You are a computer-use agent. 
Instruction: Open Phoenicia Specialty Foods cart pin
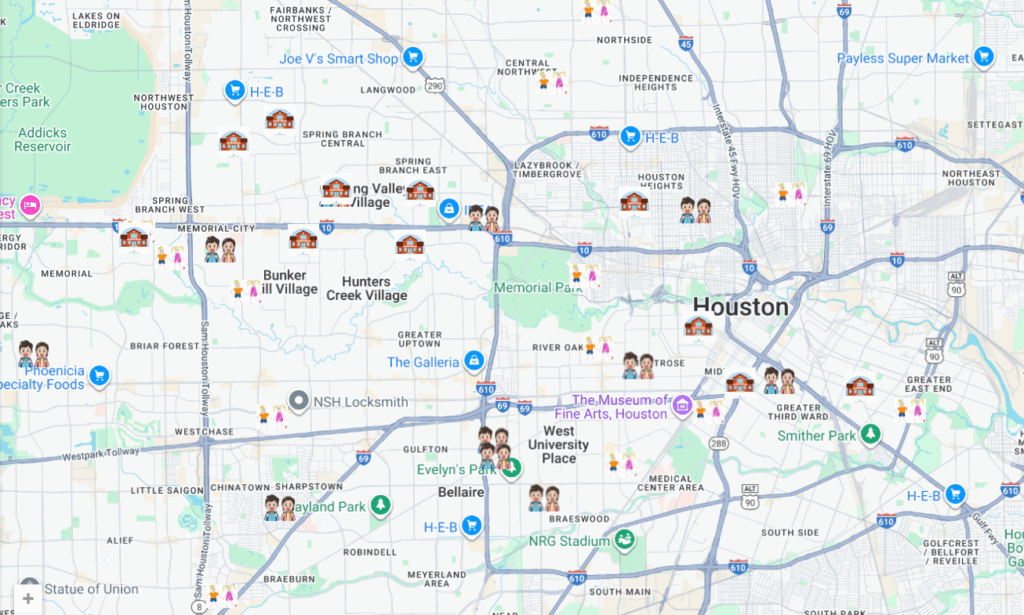99,376
